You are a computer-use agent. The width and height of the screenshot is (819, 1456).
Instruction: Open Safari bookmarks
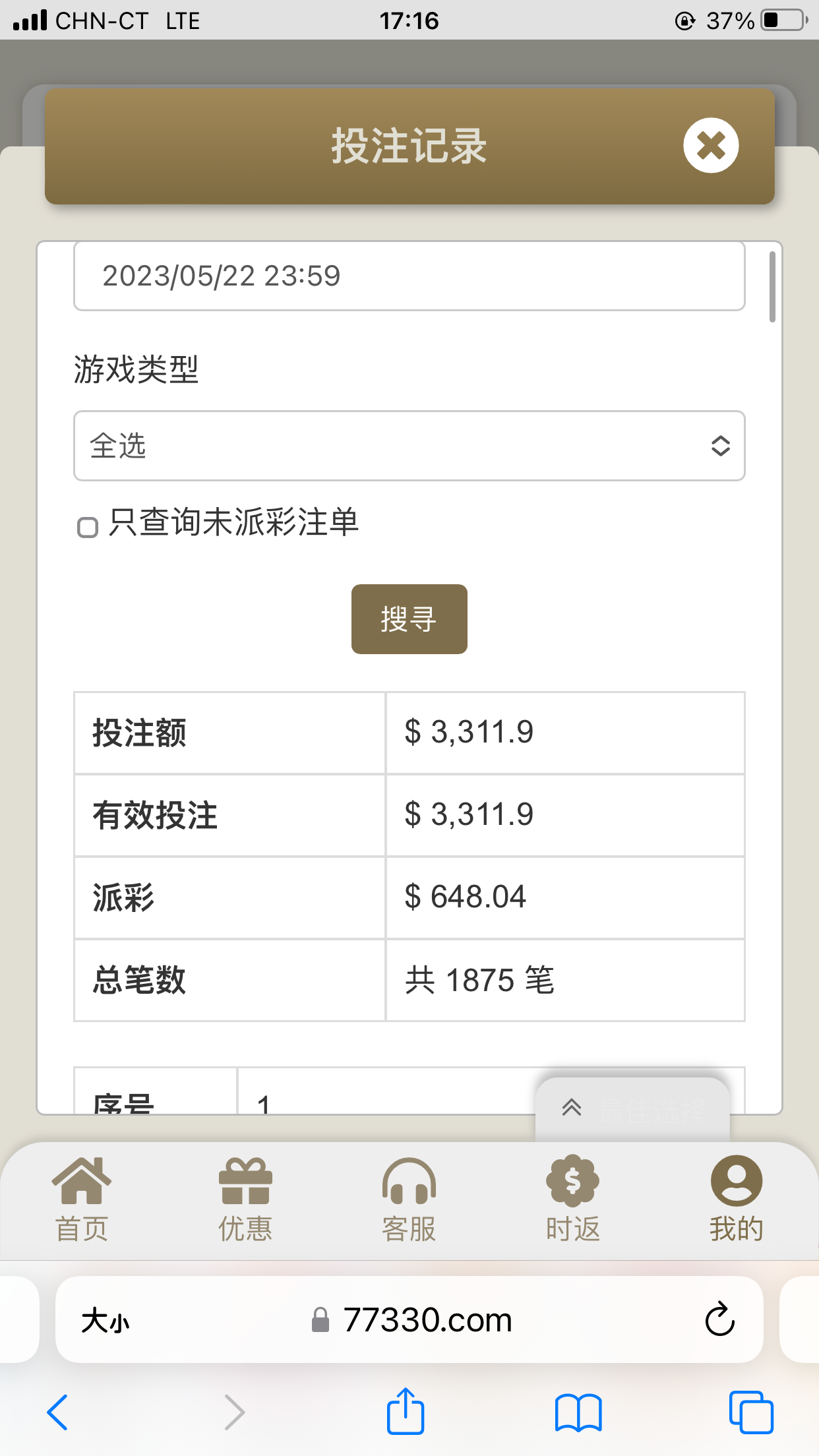(578, 1412)
